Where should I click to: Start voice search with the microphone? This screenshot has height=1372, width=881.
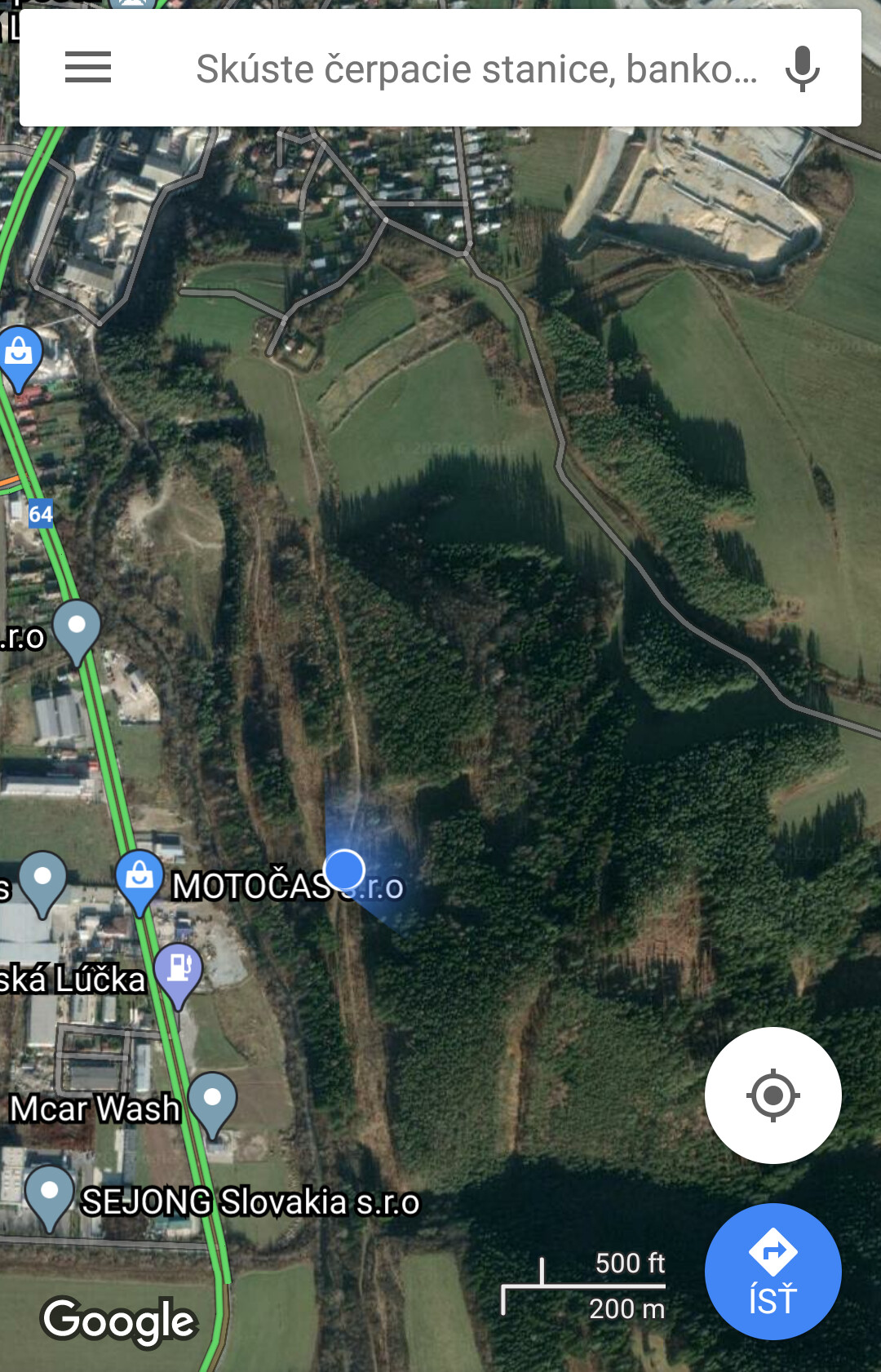(x=802, y=69)
